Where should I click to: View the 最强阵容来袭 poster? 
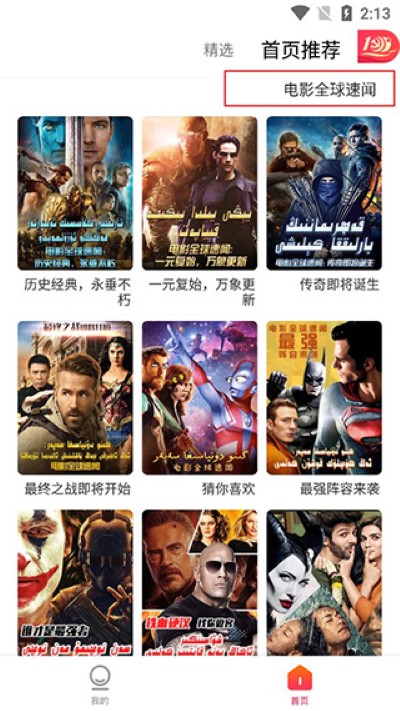pos(324,398)
